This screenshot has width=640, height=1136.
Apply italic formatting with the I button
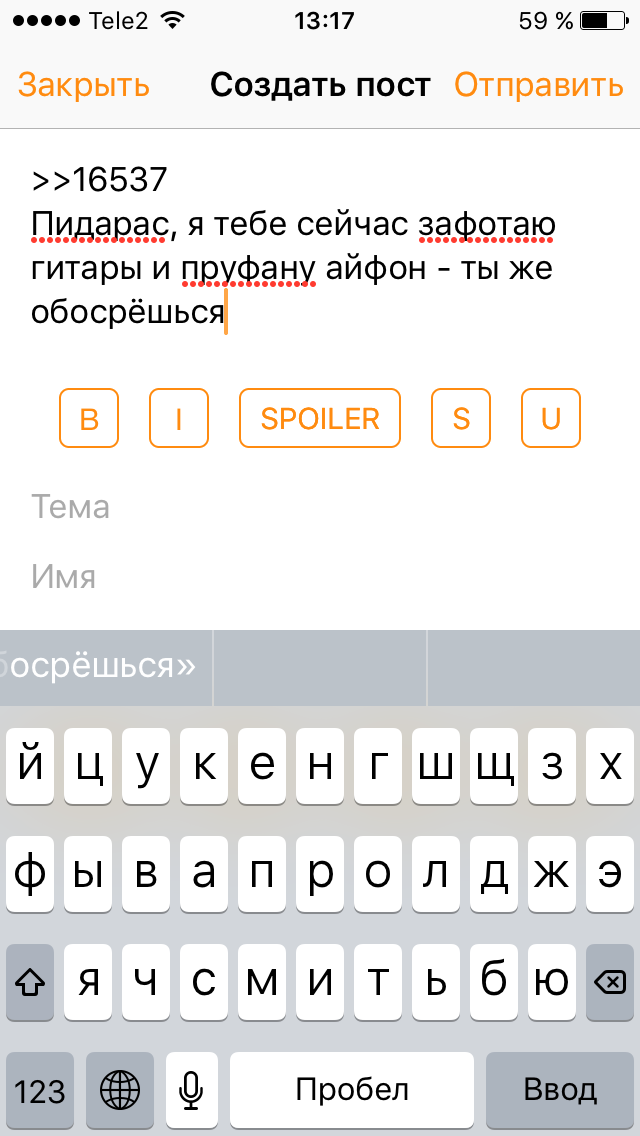pos(179,418)
